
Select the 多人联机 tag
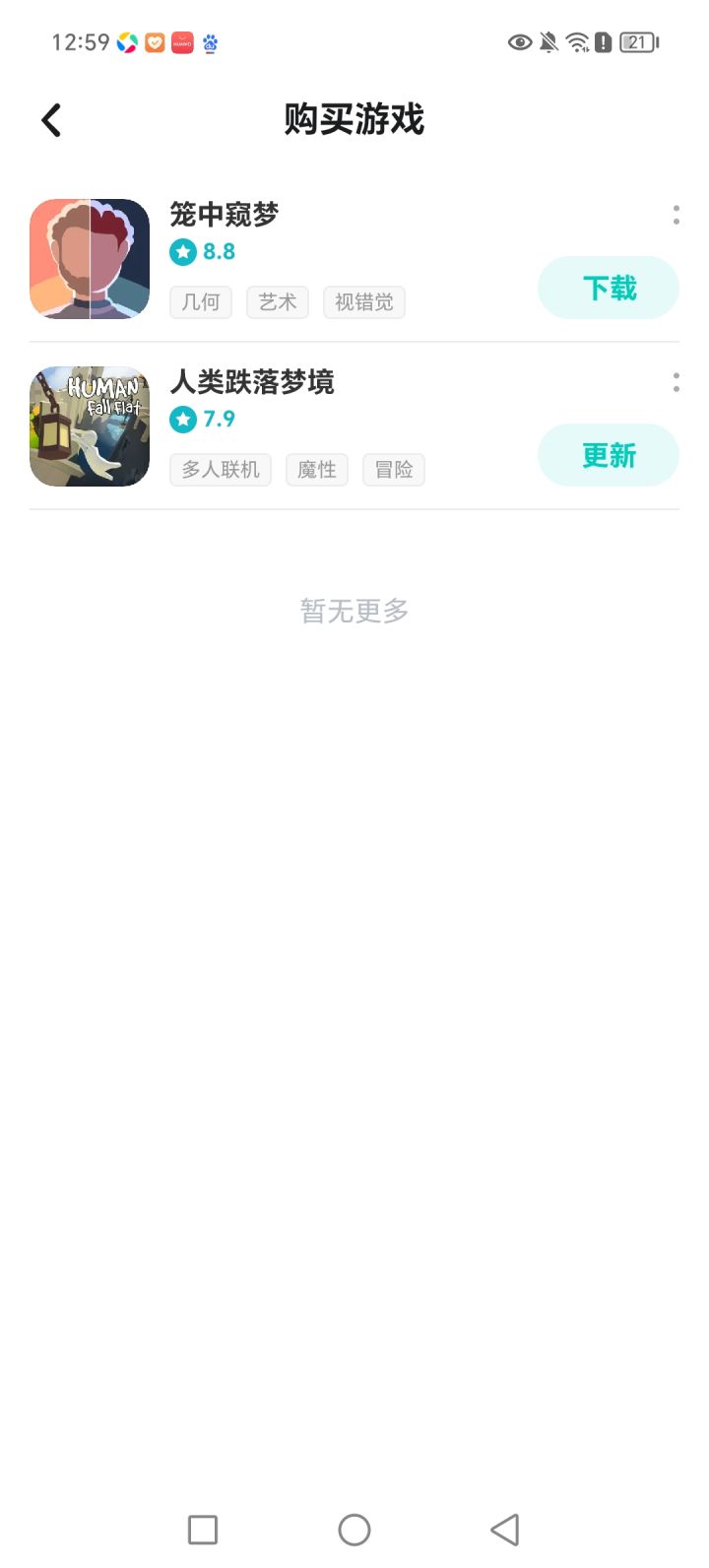(221, 470)
